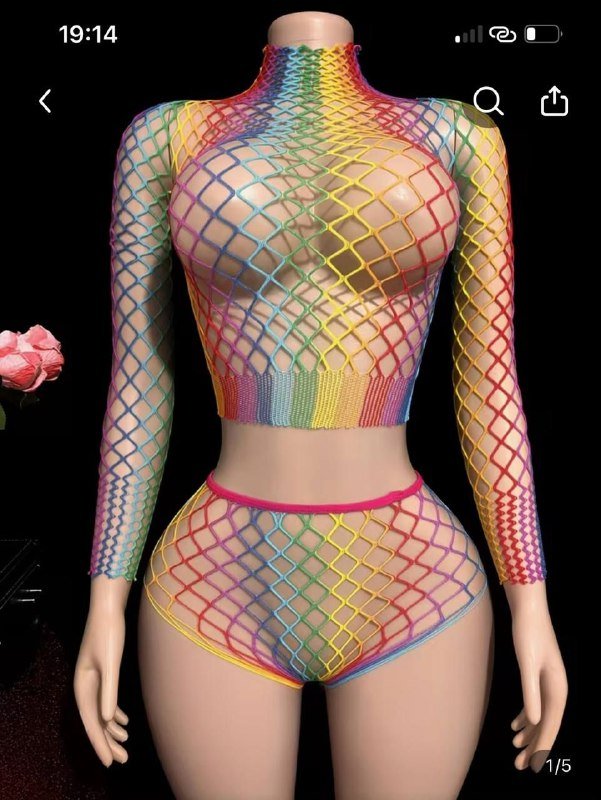The image size is (601, 800).
Task: Open search with the magnifier icon
Action: (x=487, y=101)
